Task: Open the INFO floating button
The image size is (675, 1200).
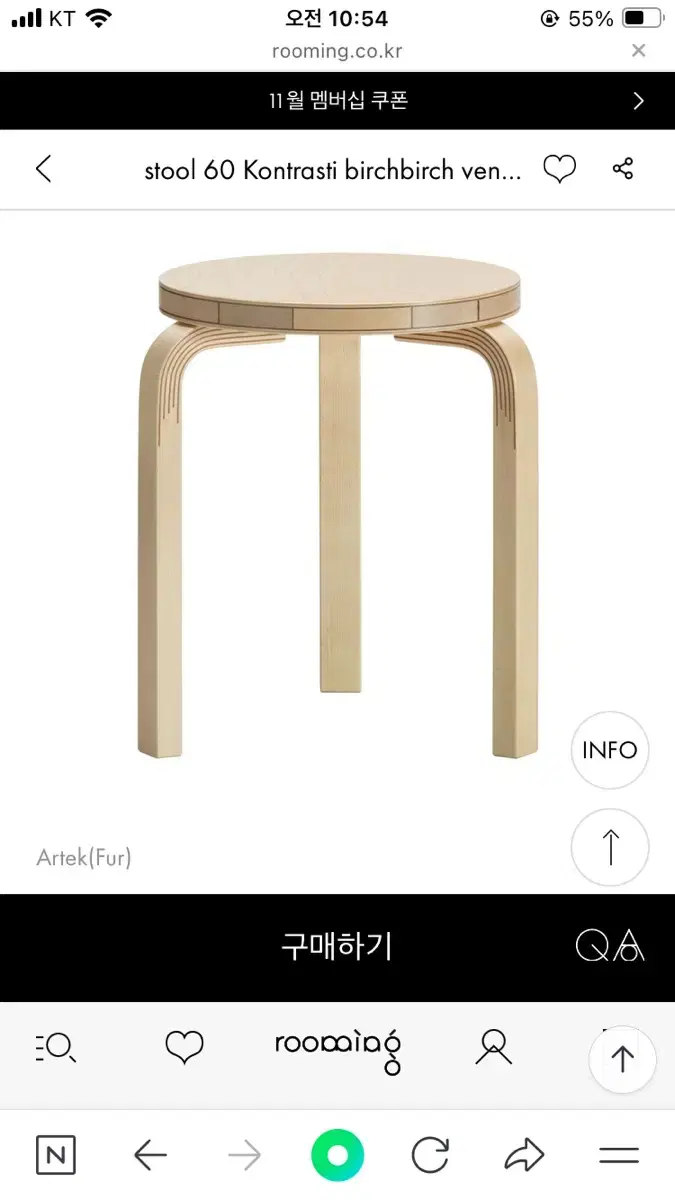Action: pyautogui.click(x=609, y=750)
